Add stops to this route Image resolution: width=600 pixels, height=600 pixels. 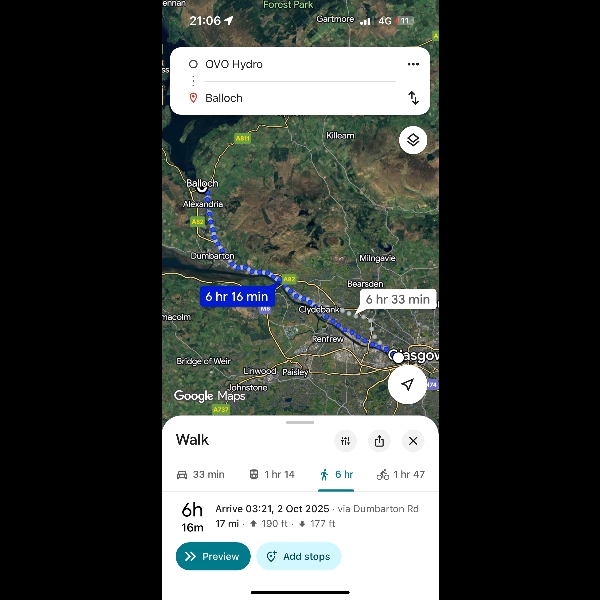[x=298, y=556]
